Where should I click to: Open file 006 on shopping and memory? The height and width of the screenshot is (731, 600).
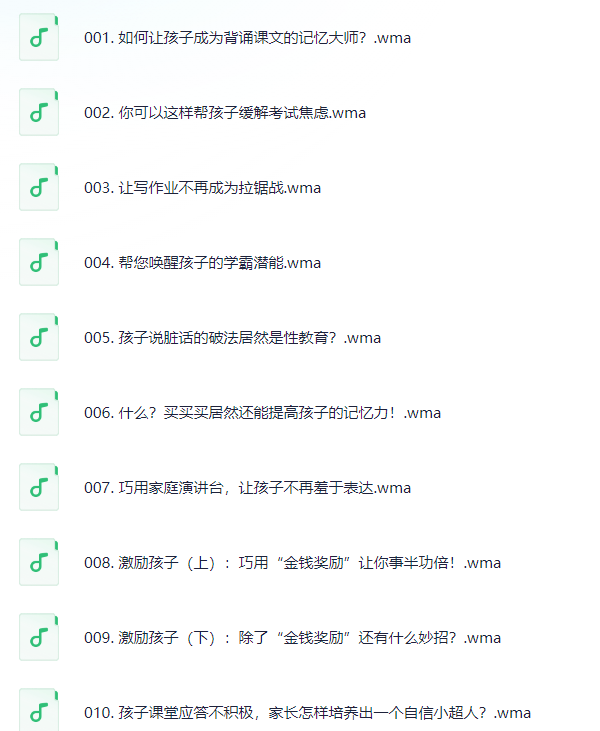[262, 413]
